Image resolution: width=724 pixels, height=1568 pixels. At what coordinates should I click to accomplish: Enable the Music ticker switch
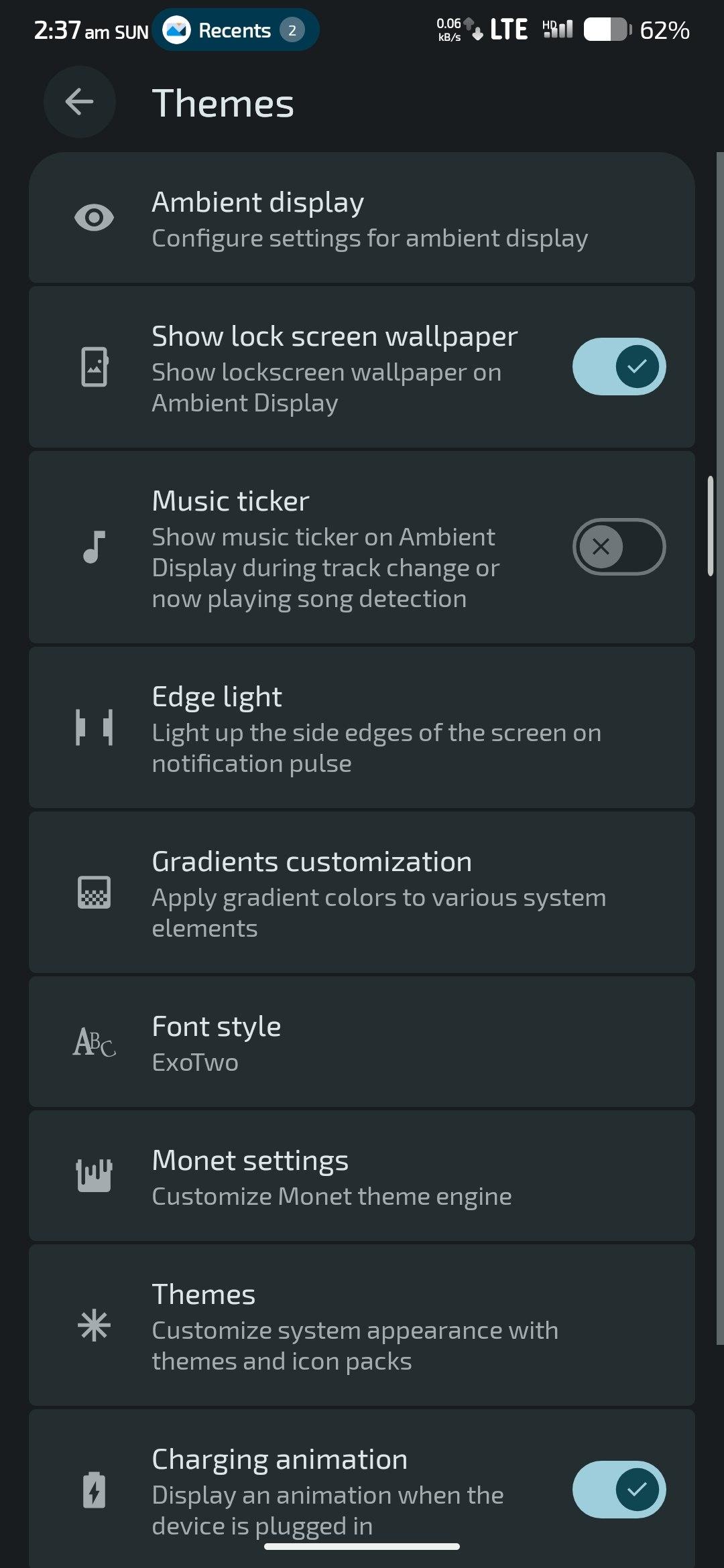[618, 547]
